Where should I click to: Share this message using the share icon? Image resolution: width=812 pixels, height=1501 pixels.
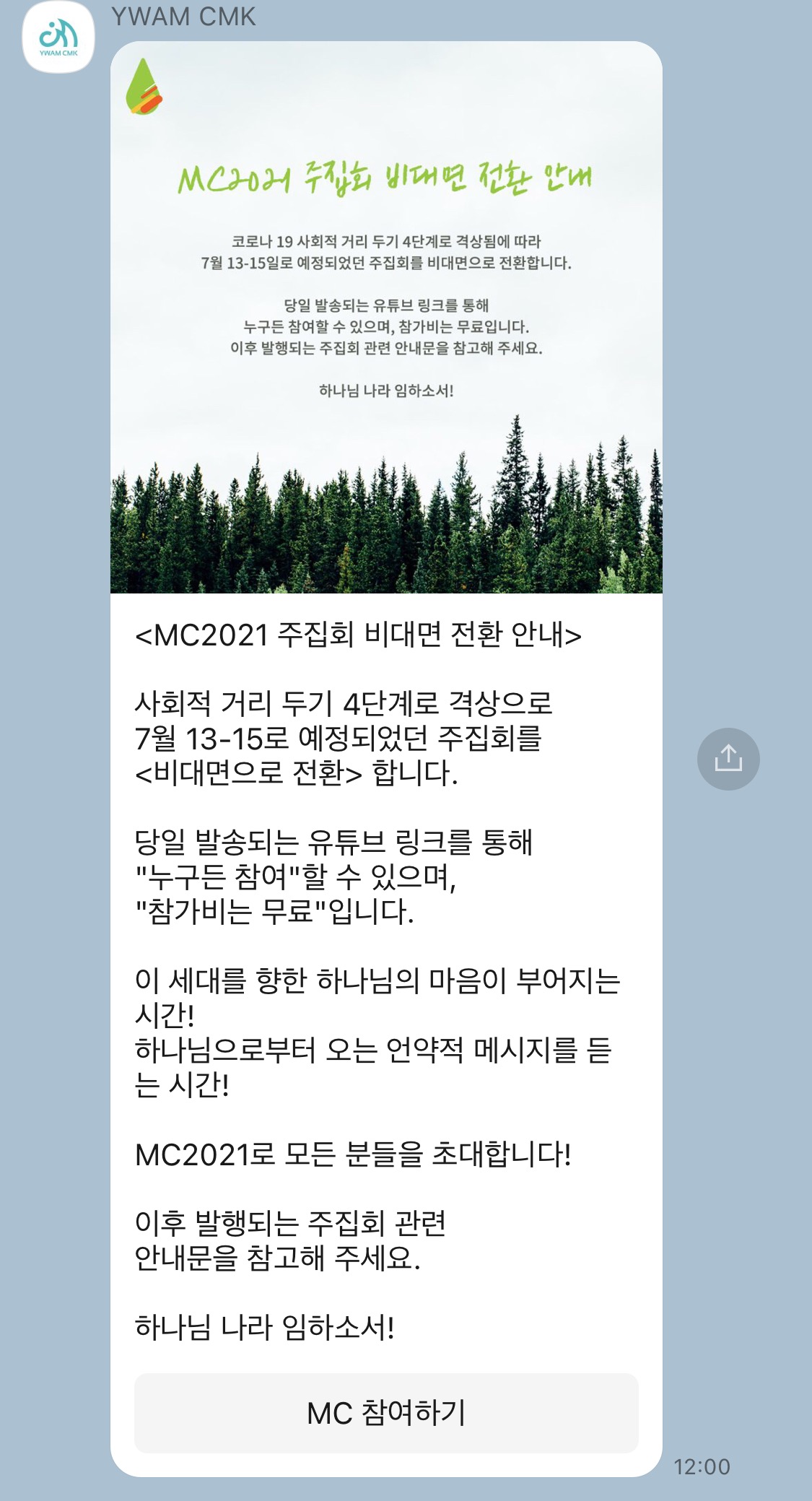728,759
